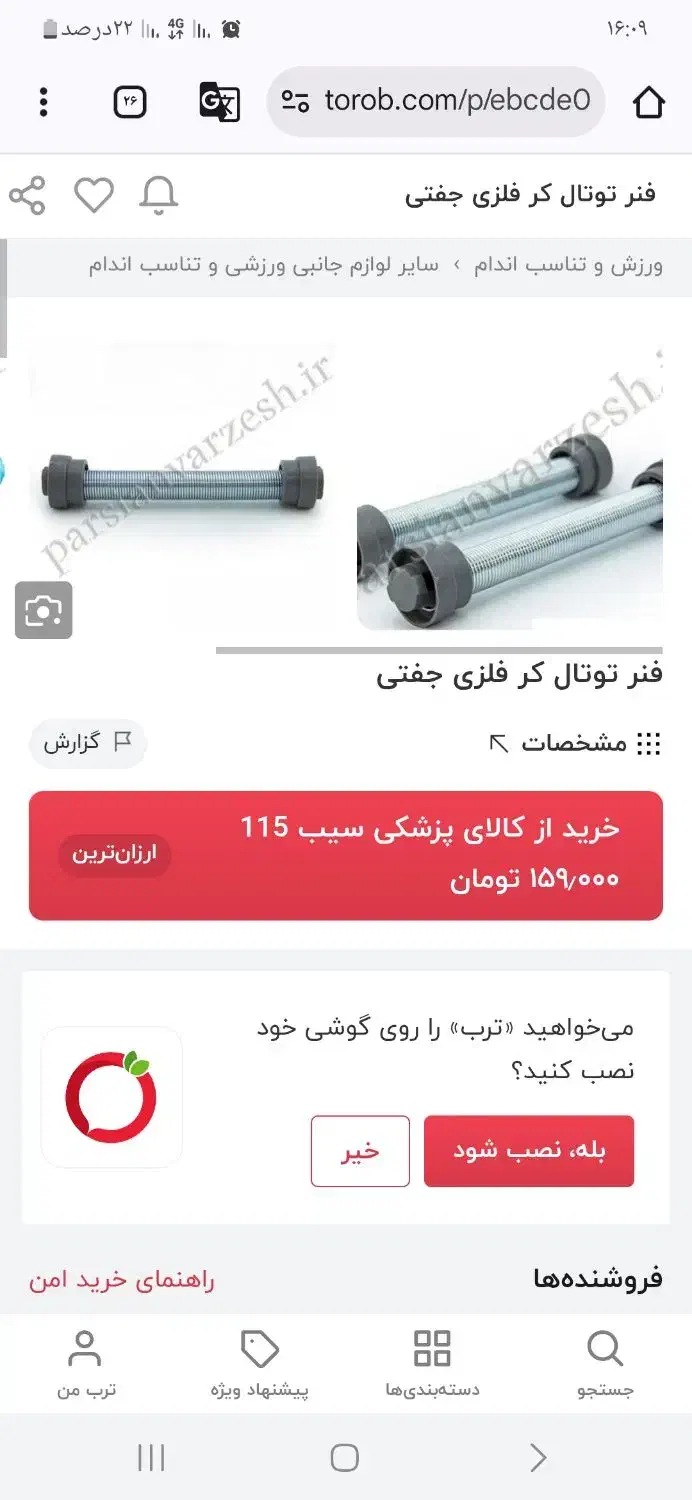Expand the مشخصات specifications section
This screenshot has height=1500, width=692.
coord(575,743)
